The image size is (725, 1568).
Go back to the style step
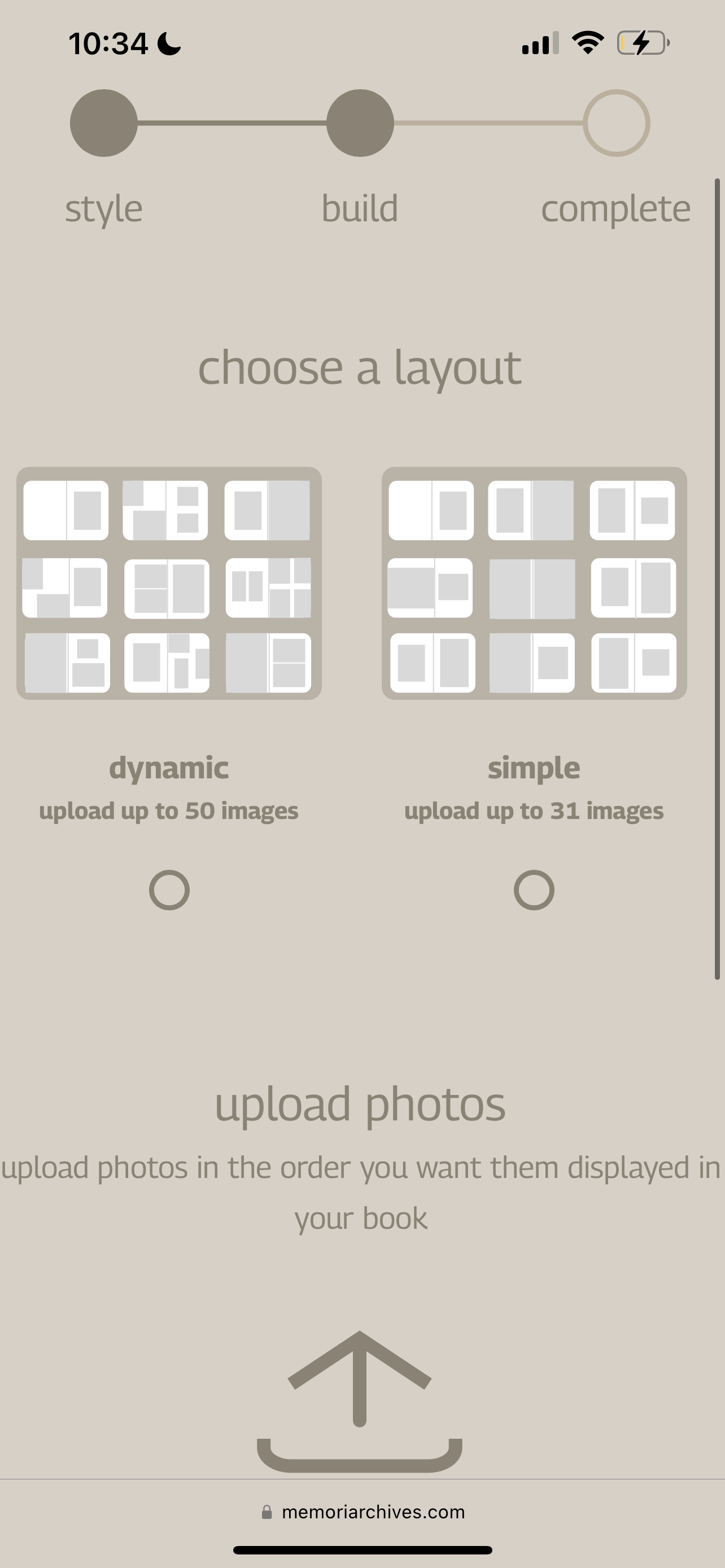pyautogui.click(x=103, y=123)
